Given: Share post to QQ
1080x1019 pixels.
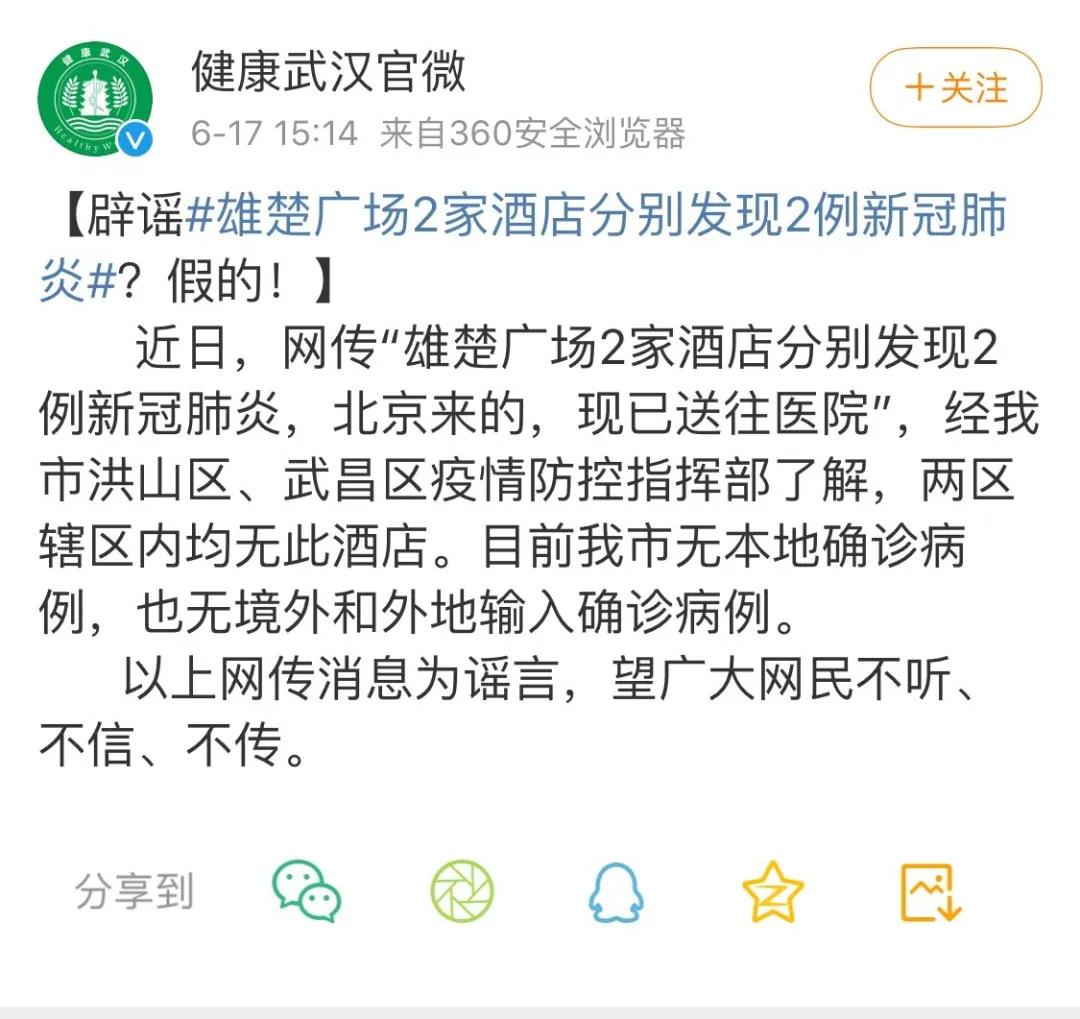Looking at the screenshot, I should coord(616,892).
